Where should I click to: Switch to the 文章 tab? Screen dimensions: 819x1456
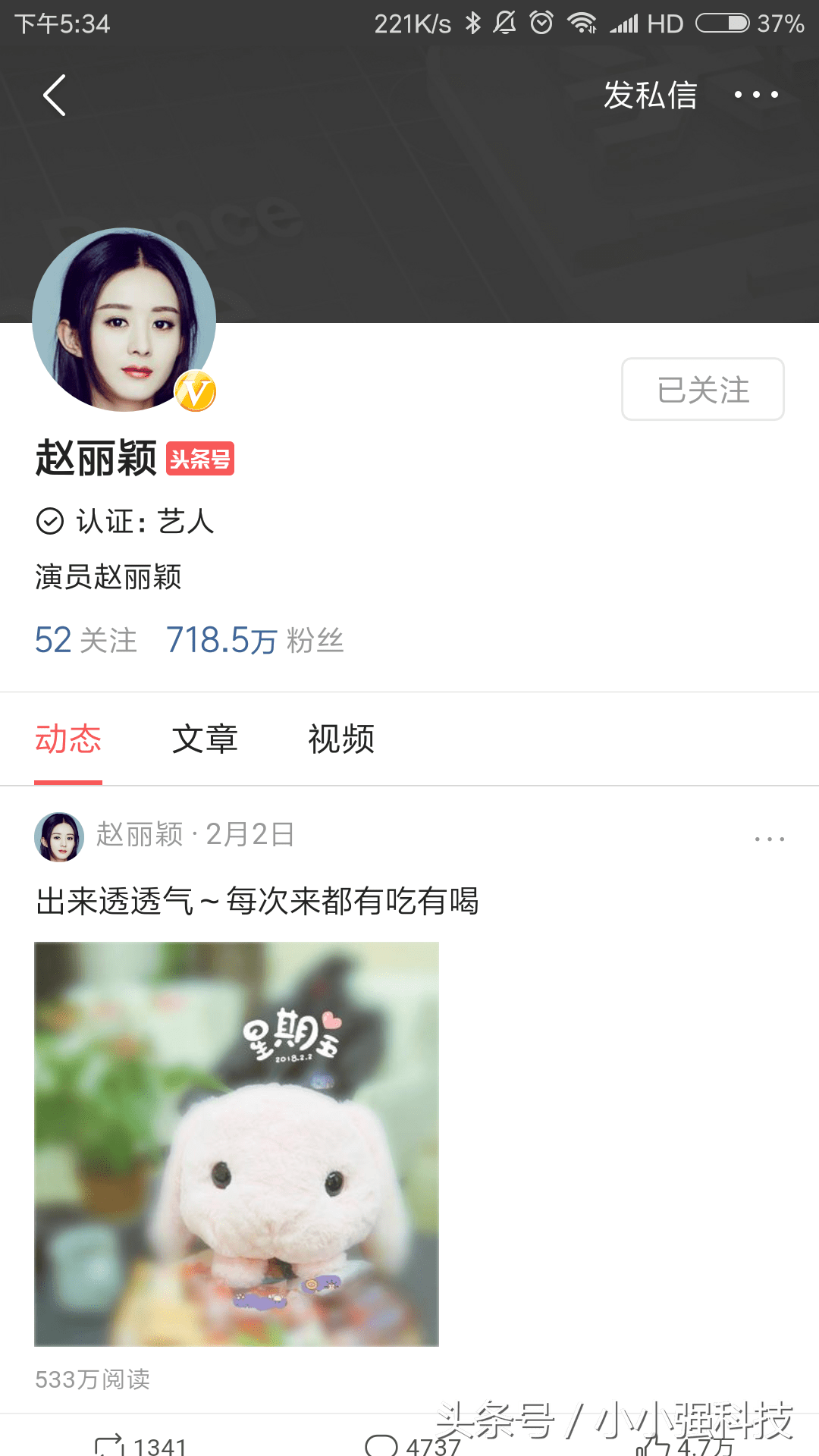pyautogui.click(x=206, y=739)
